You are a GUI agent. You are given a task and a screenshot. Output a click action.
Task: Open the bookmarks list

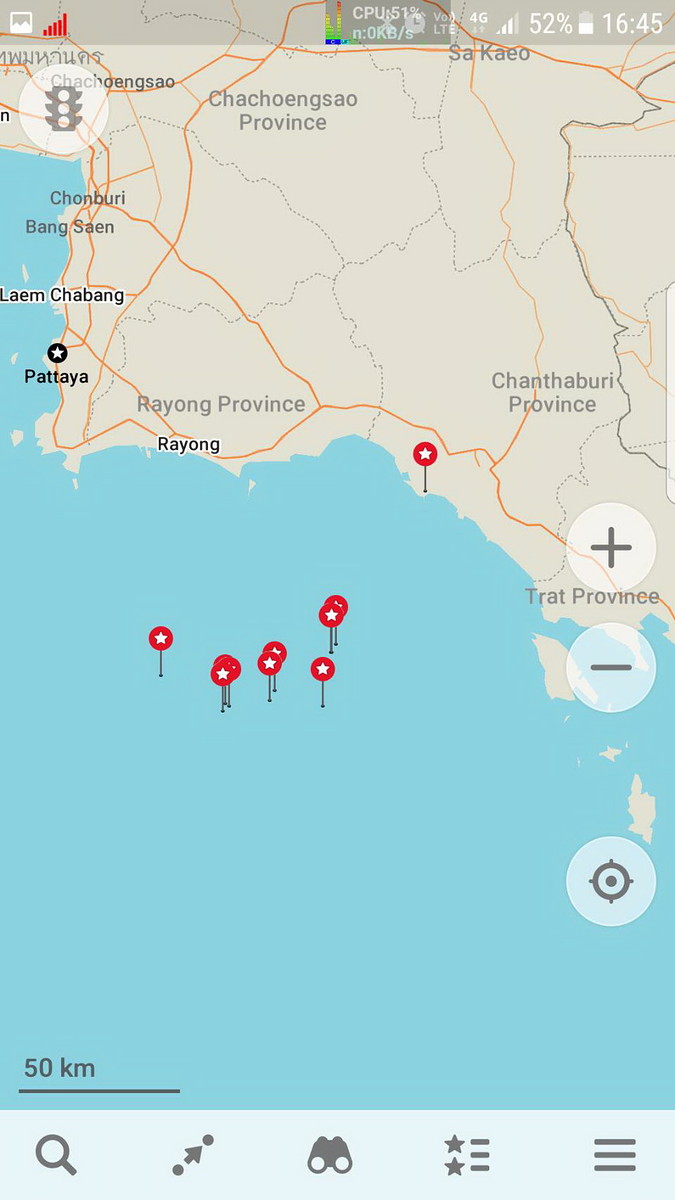[467, 1156]
